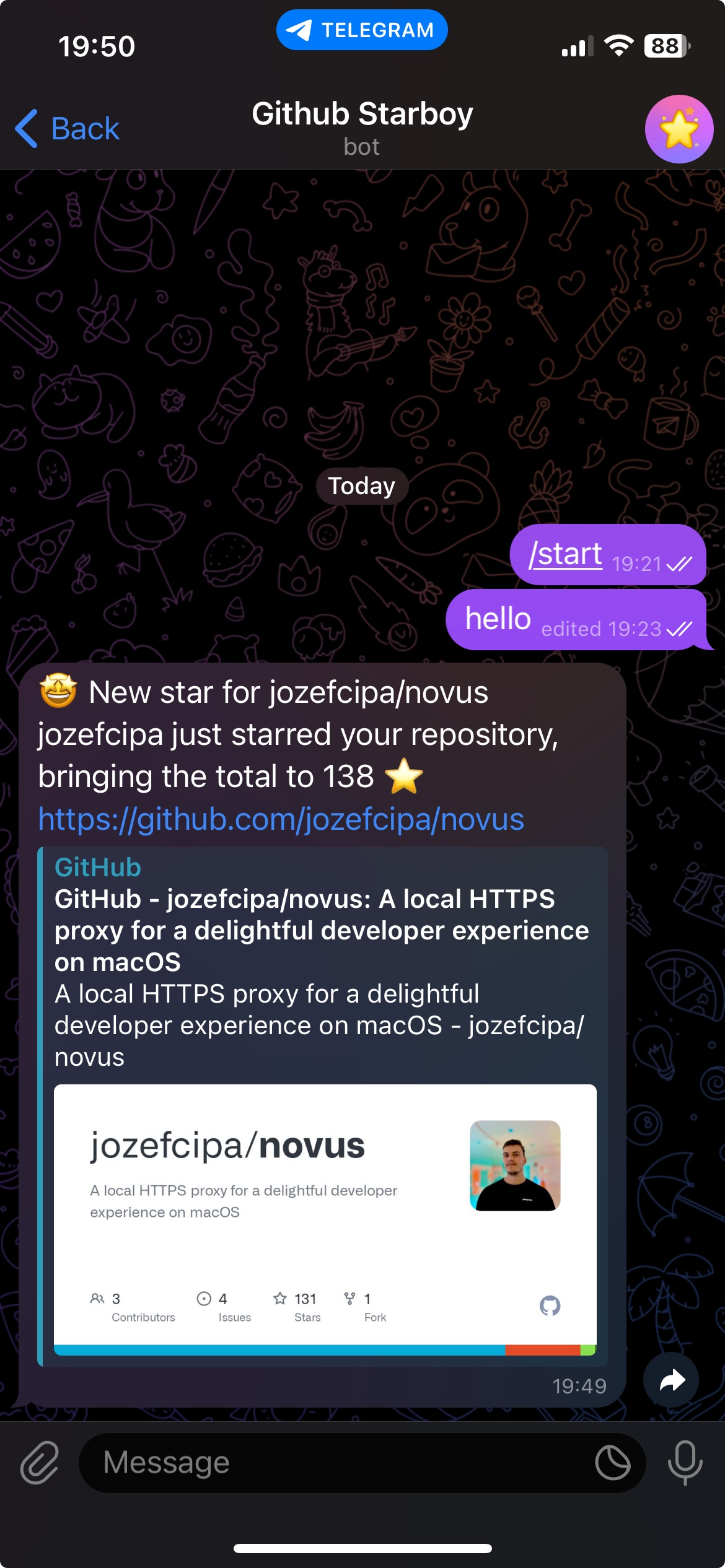Open the github.com/jozefcipa/novus link
The height and width of the screenshot is (1568, 725).
pyautogui.click(x=281, y=819)
